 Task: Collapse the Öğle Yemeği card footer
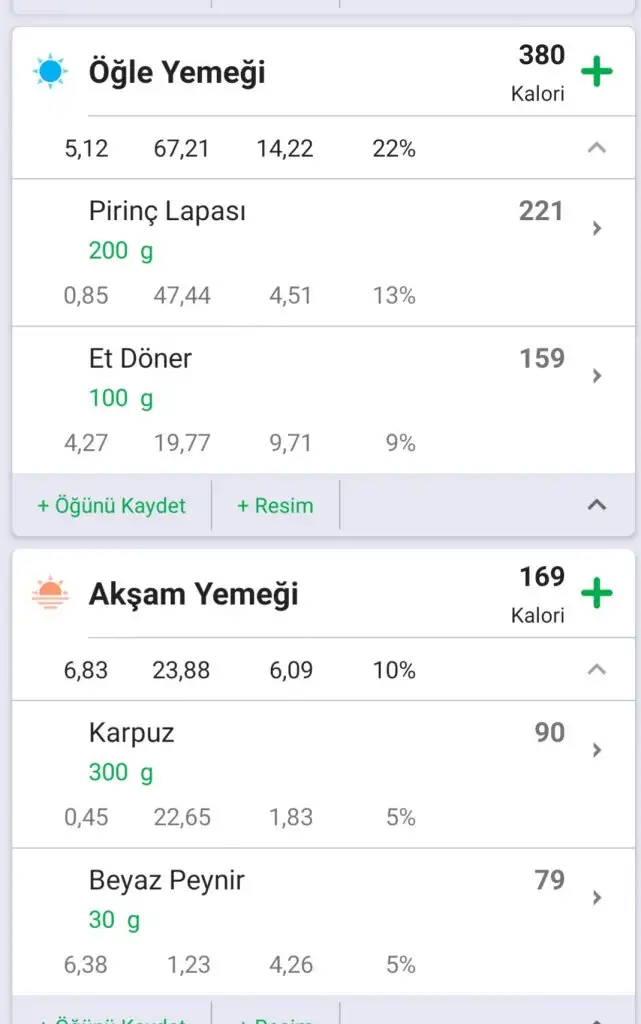597,505
